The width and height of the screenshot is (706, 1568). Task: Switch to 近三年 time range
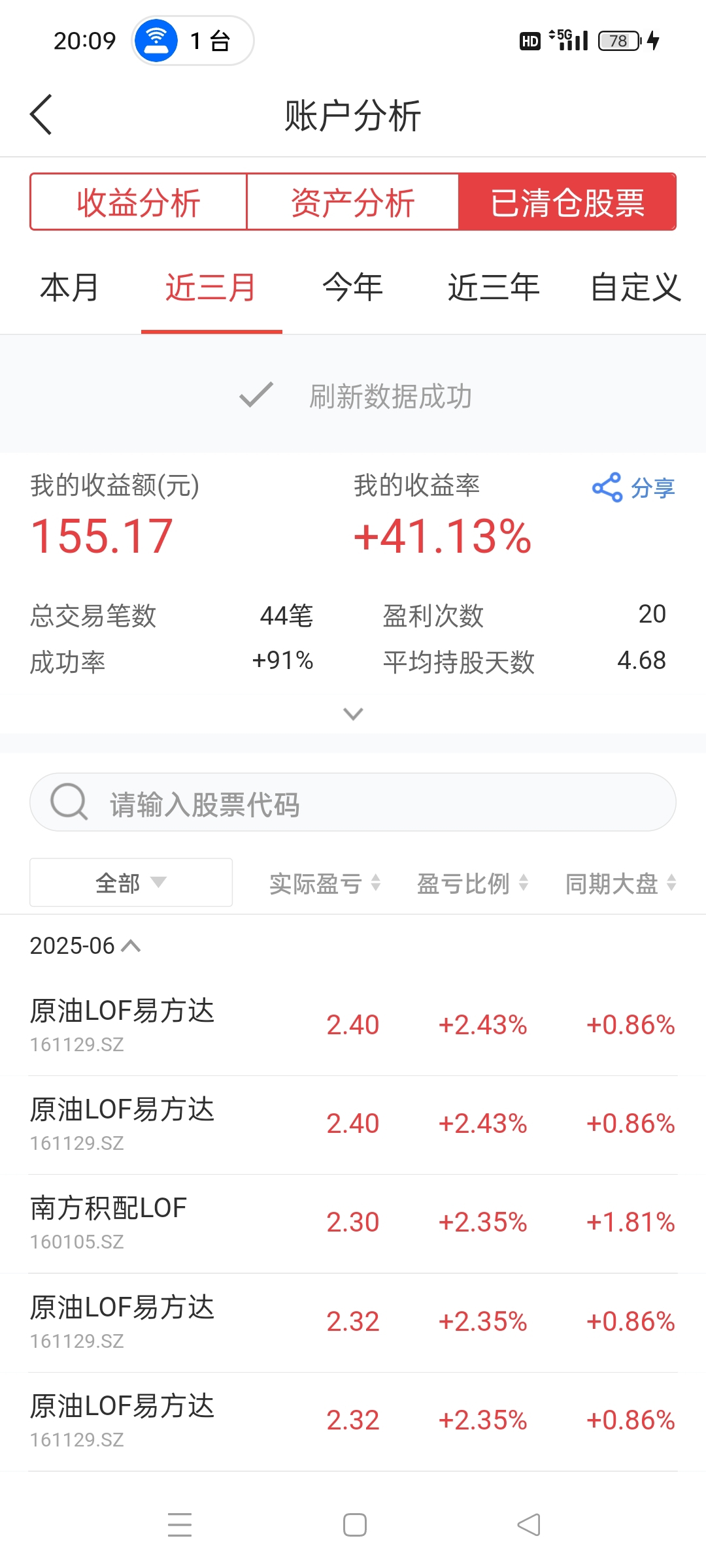(x=494, y=287)
